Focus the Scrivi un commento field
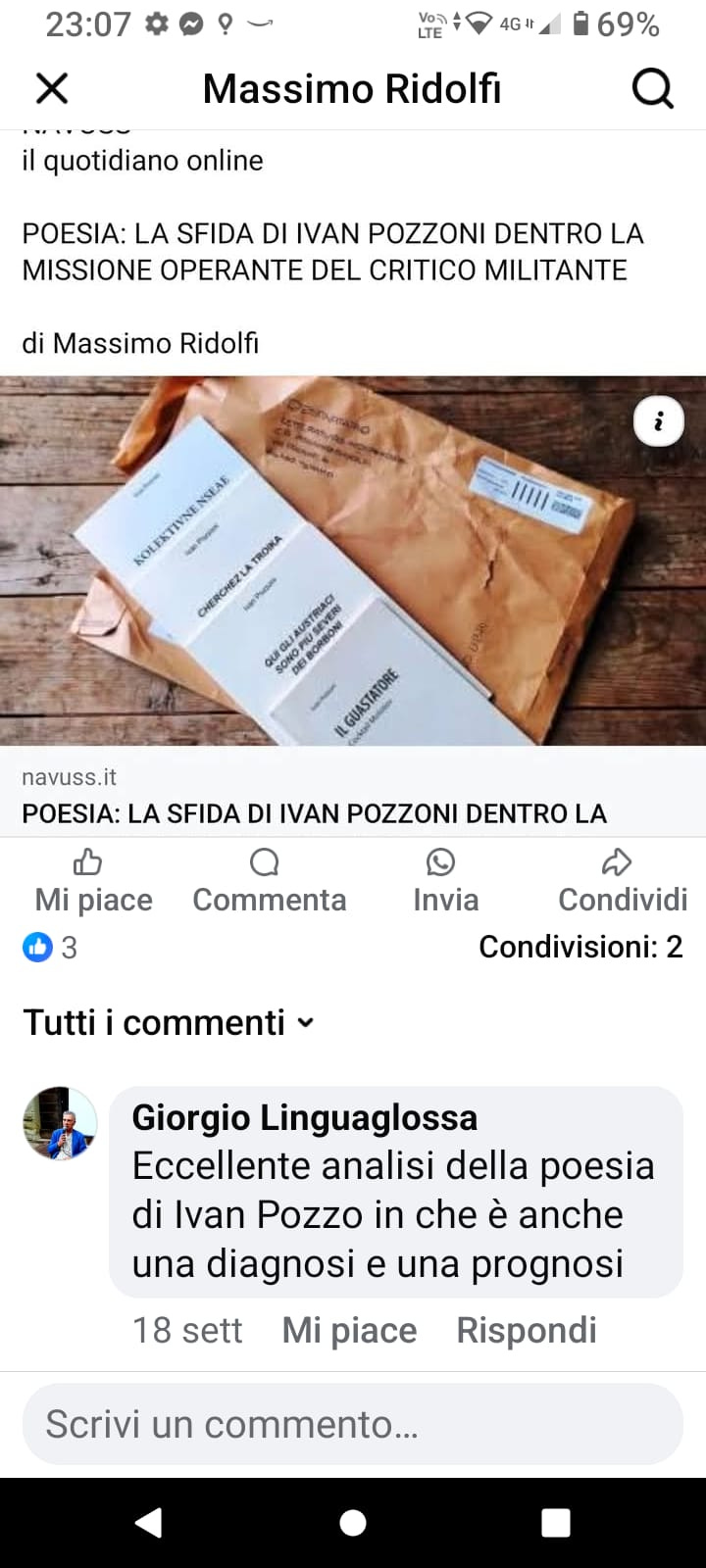This screenshot has height=1568, width=706. click(x=353, y=1424)
